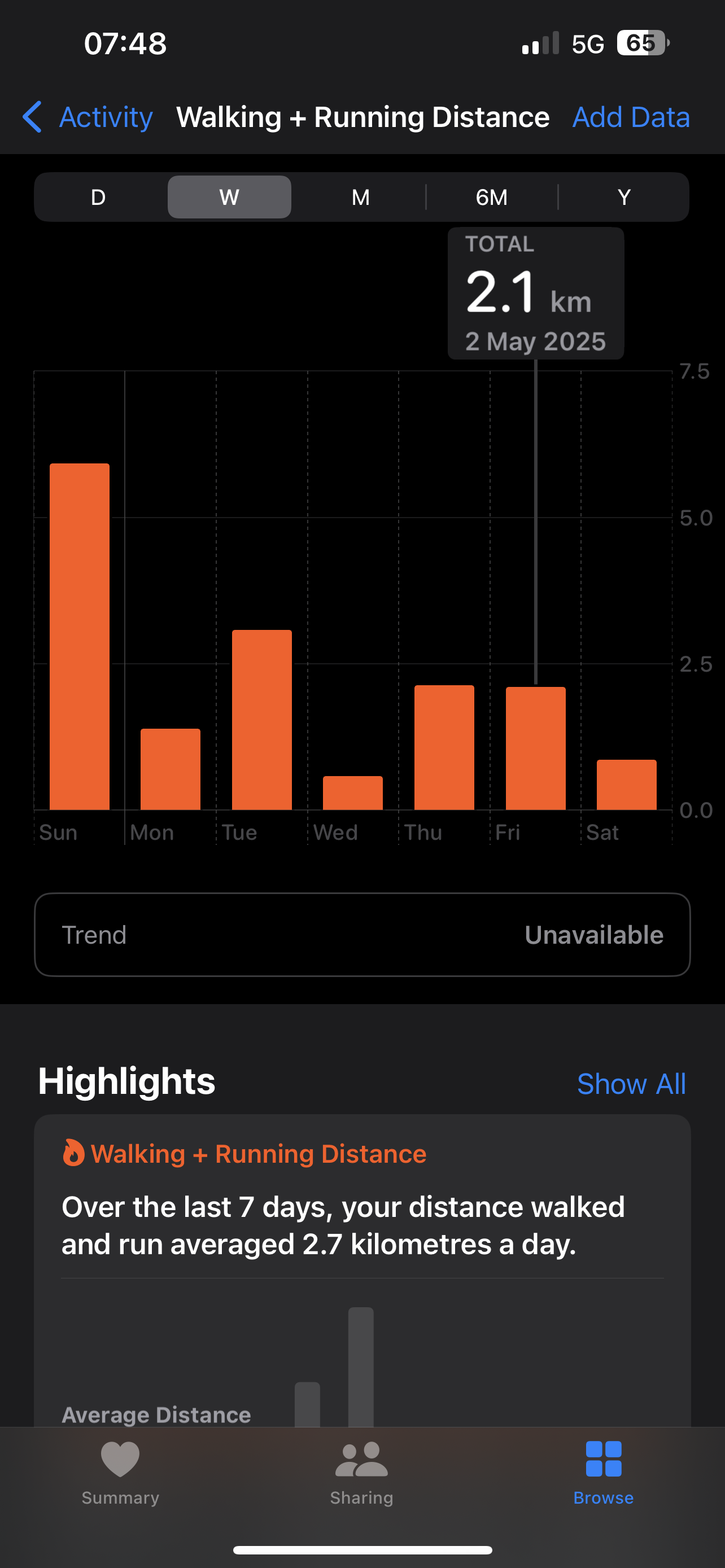Image resolution: width=725 pixels, height=1568 pixels.
Task: Select the Sat bar in the chart
Action: pos(626,785)
